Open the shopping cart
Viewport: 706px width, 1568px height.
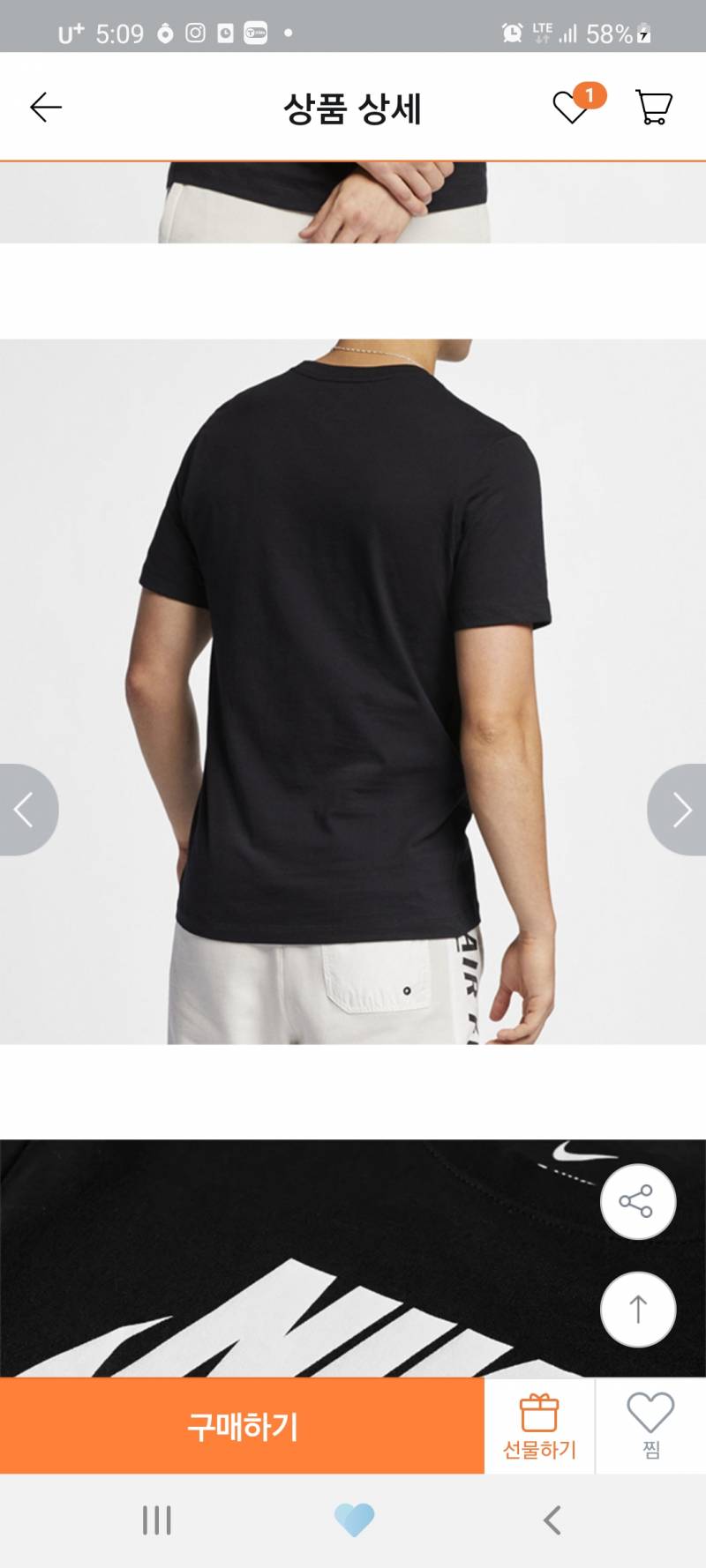tap(653, 108)
